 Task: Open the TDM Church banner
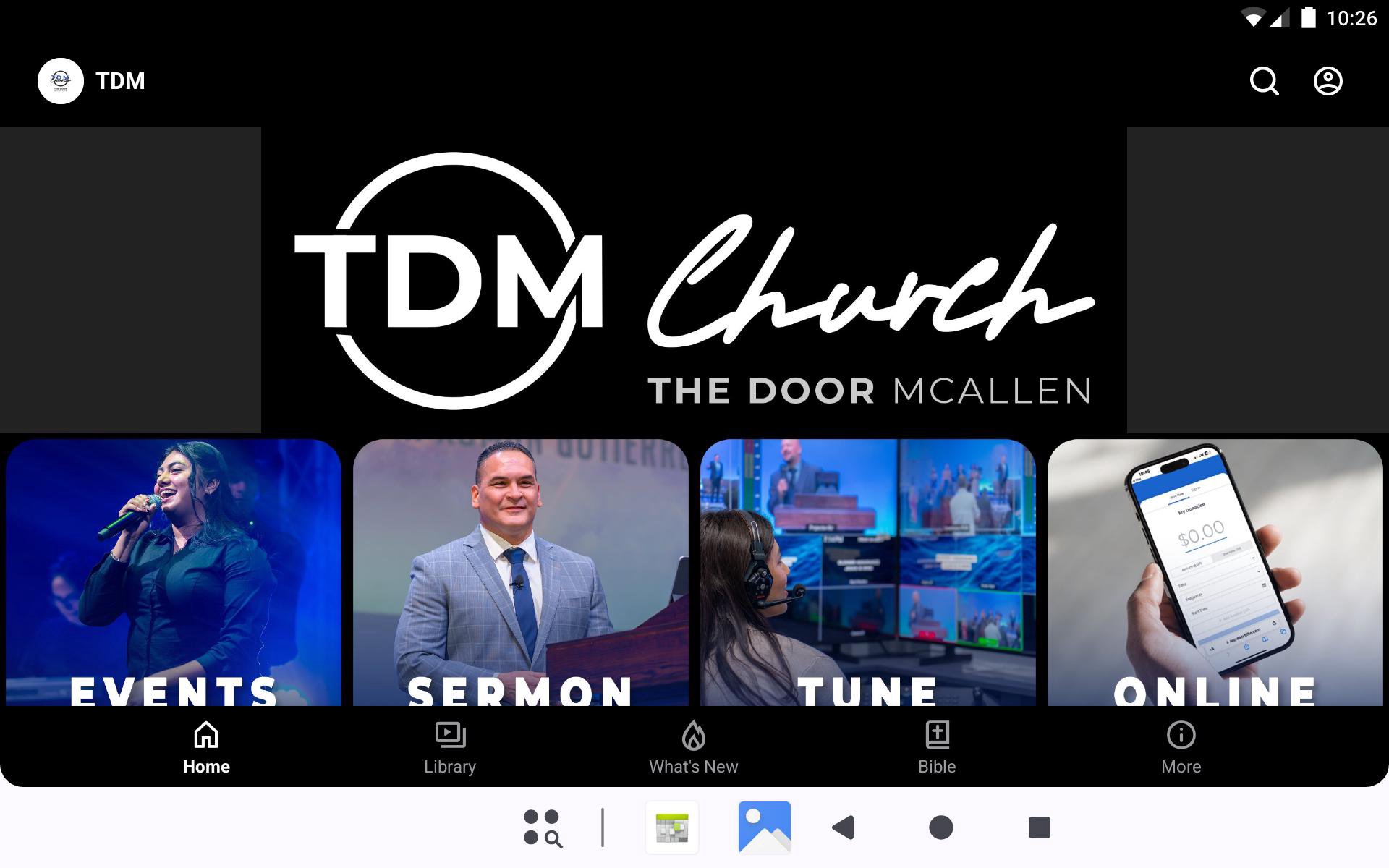tap(694, 281)
